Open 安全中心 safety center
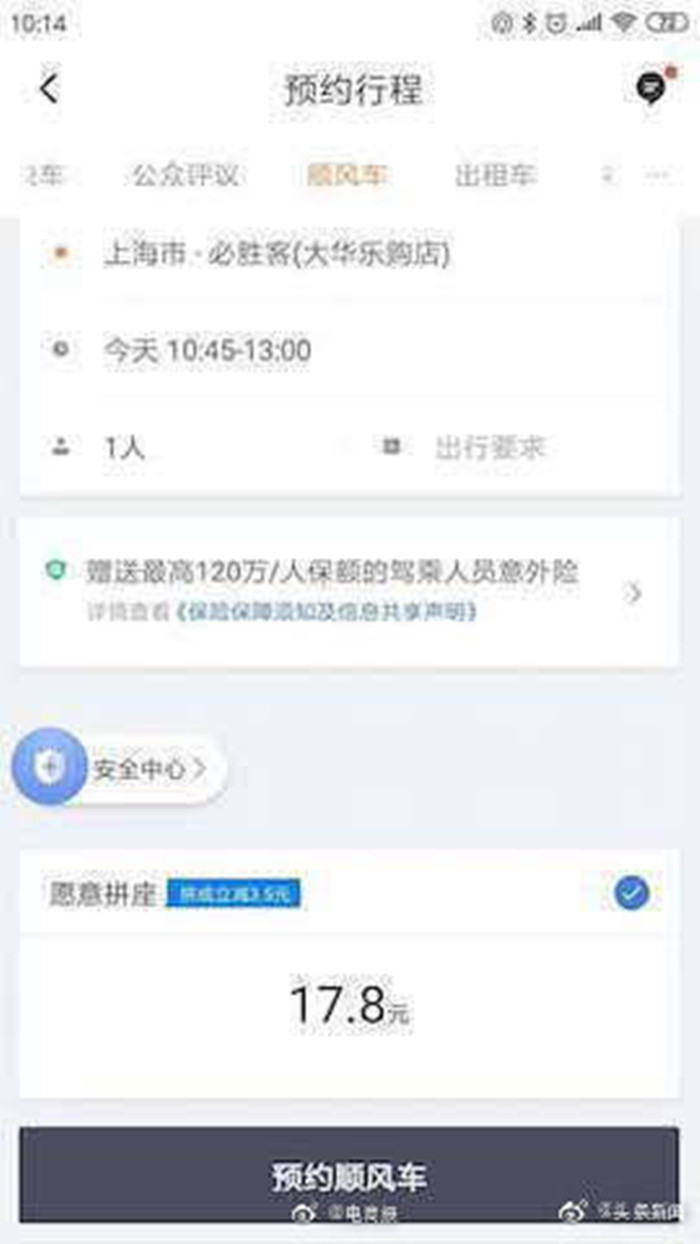The width and height of the screenshot is (700, 1244). pos(120,768)
